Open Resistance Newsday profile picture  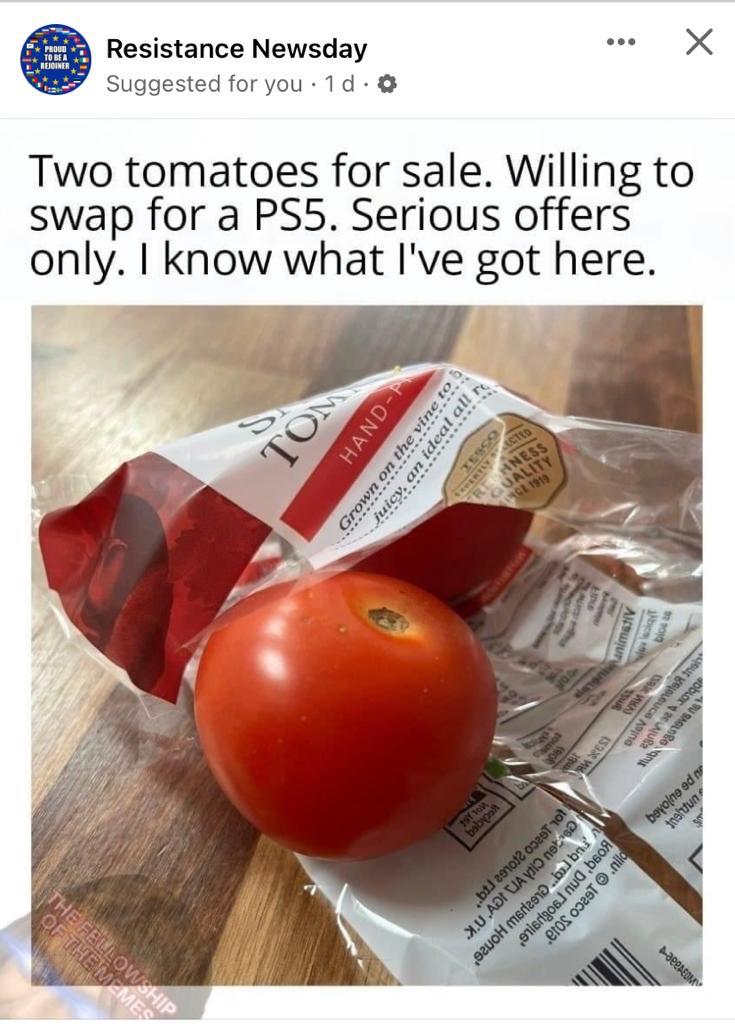tap(55, 61)
